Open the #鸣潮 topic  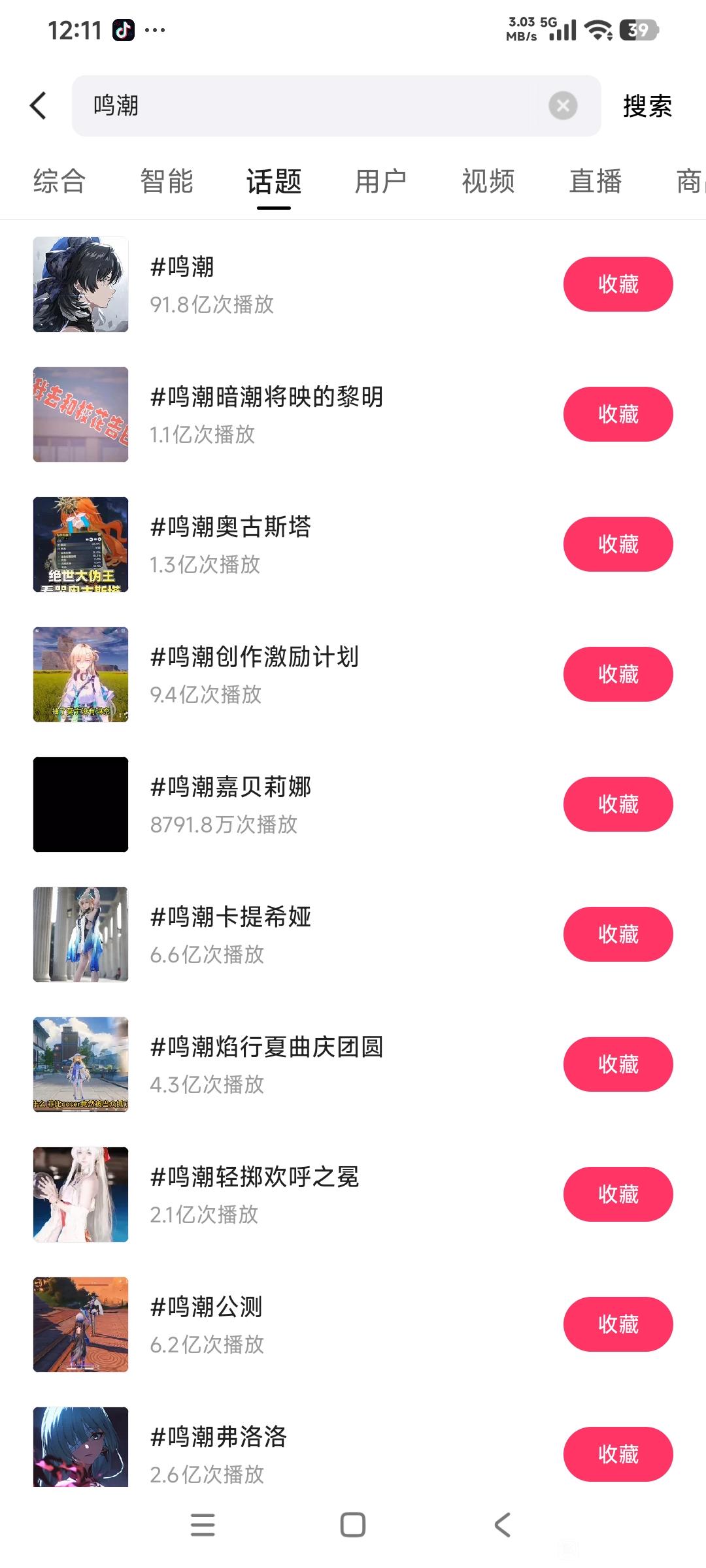tap(182, 267)
